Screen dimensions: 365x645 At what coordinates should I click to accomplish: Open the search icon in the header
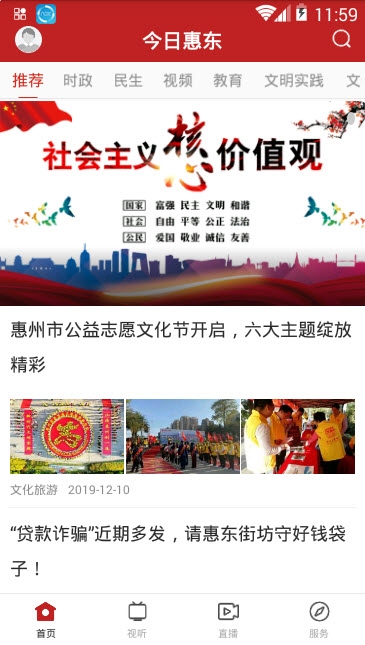click(x=342, y=39)
